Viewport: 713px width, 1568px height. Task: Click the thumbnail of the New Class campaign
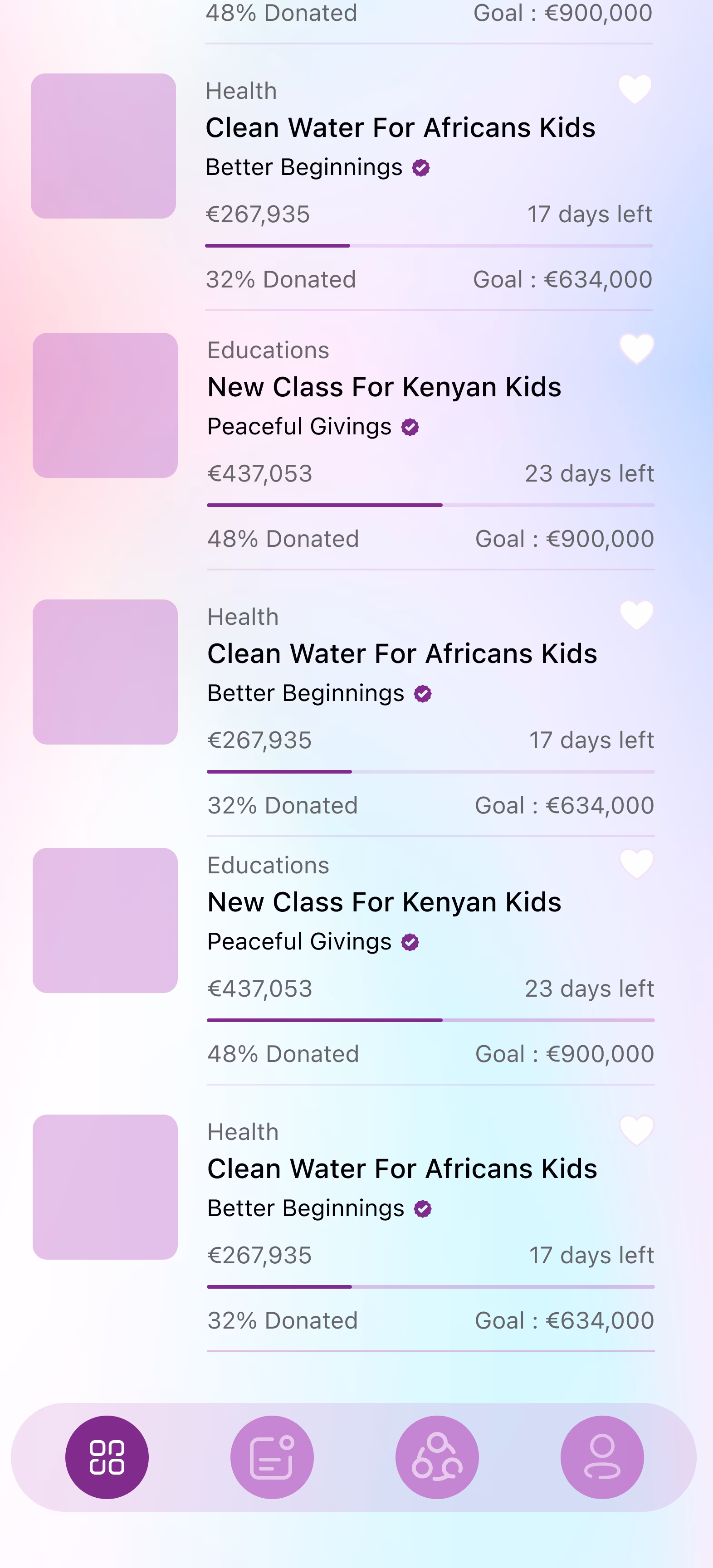105,405
